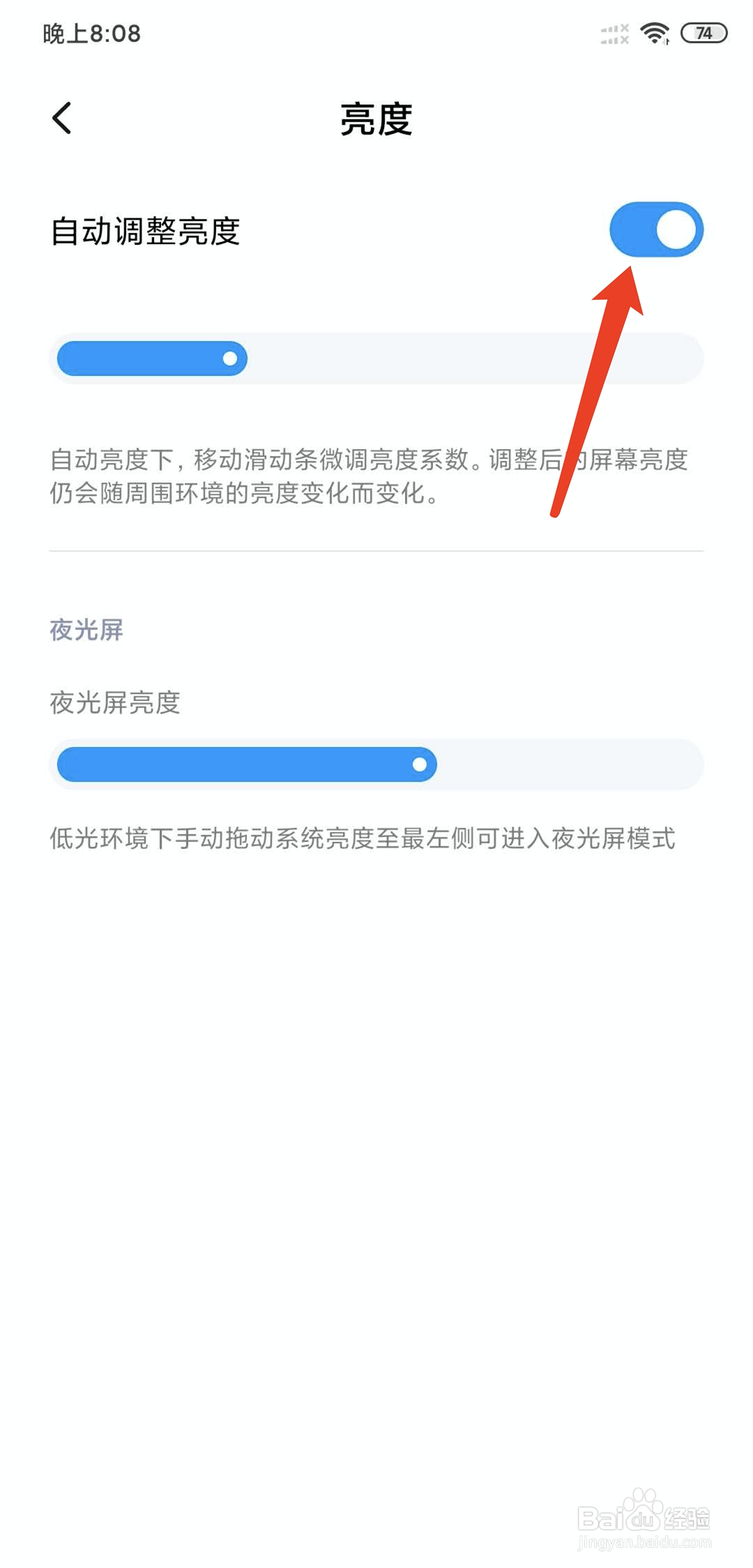The width and height of the screenshot is (753, 1568).
Task: Tap the 夜光屏亮度 slider knob
Action: tap(421, 764)
